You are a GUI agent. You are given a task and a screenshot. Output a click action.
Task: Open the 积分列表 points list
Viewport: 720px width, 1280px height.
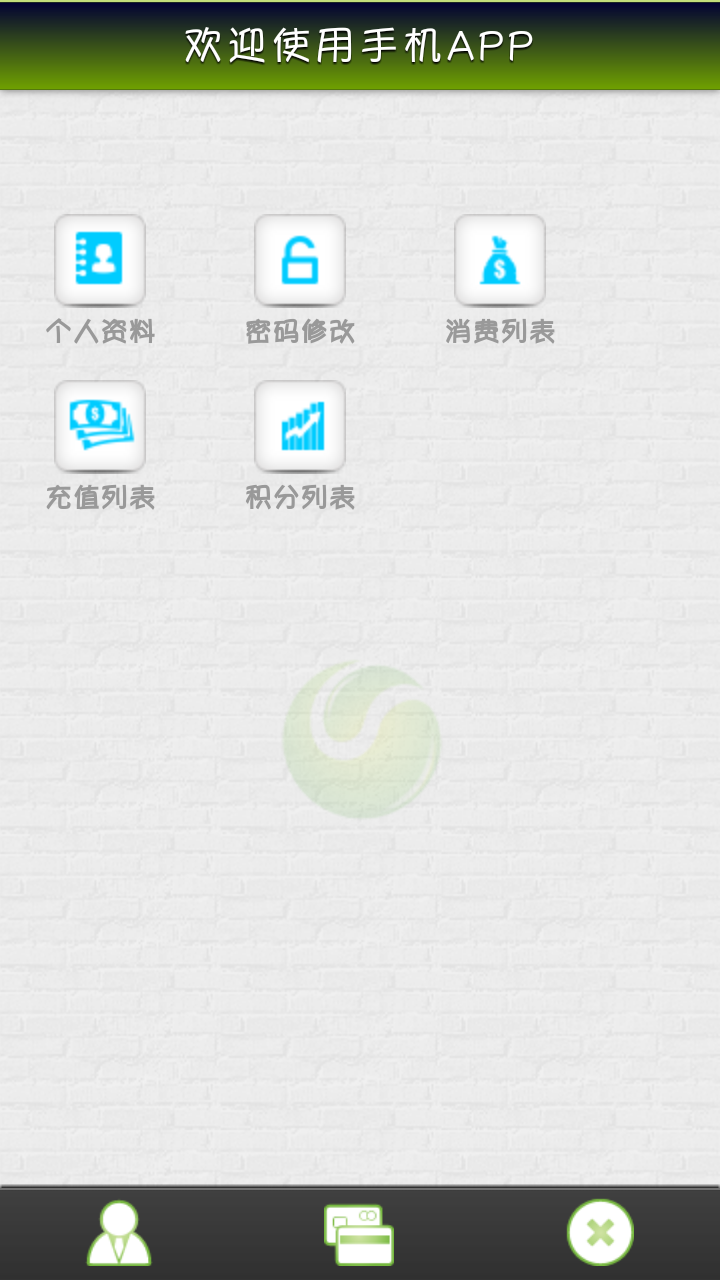tap(300, 426)
